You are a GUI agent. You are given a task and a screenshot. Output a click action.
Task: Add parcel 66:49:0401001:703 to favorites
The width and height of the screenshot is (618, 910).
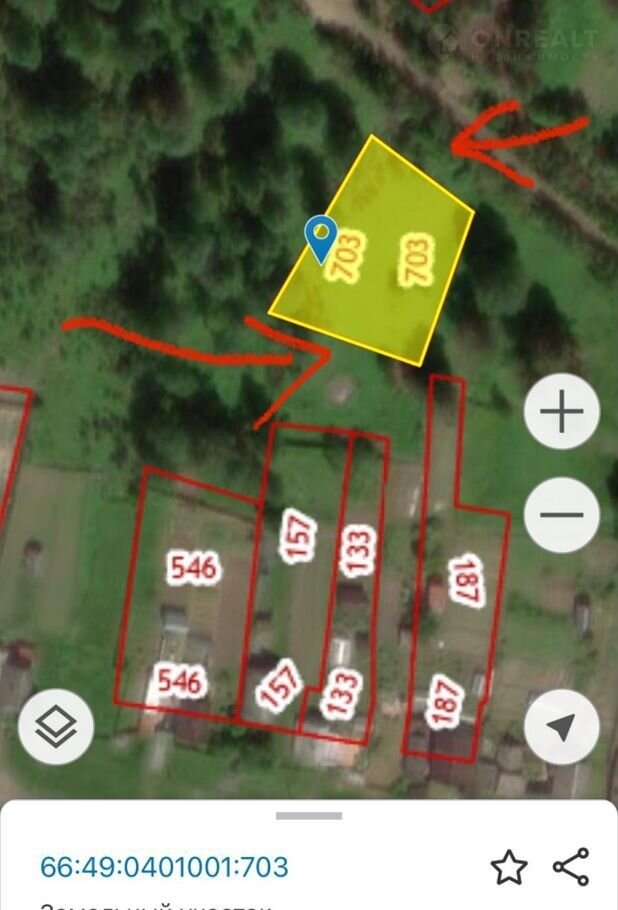(x=509, y=866)
